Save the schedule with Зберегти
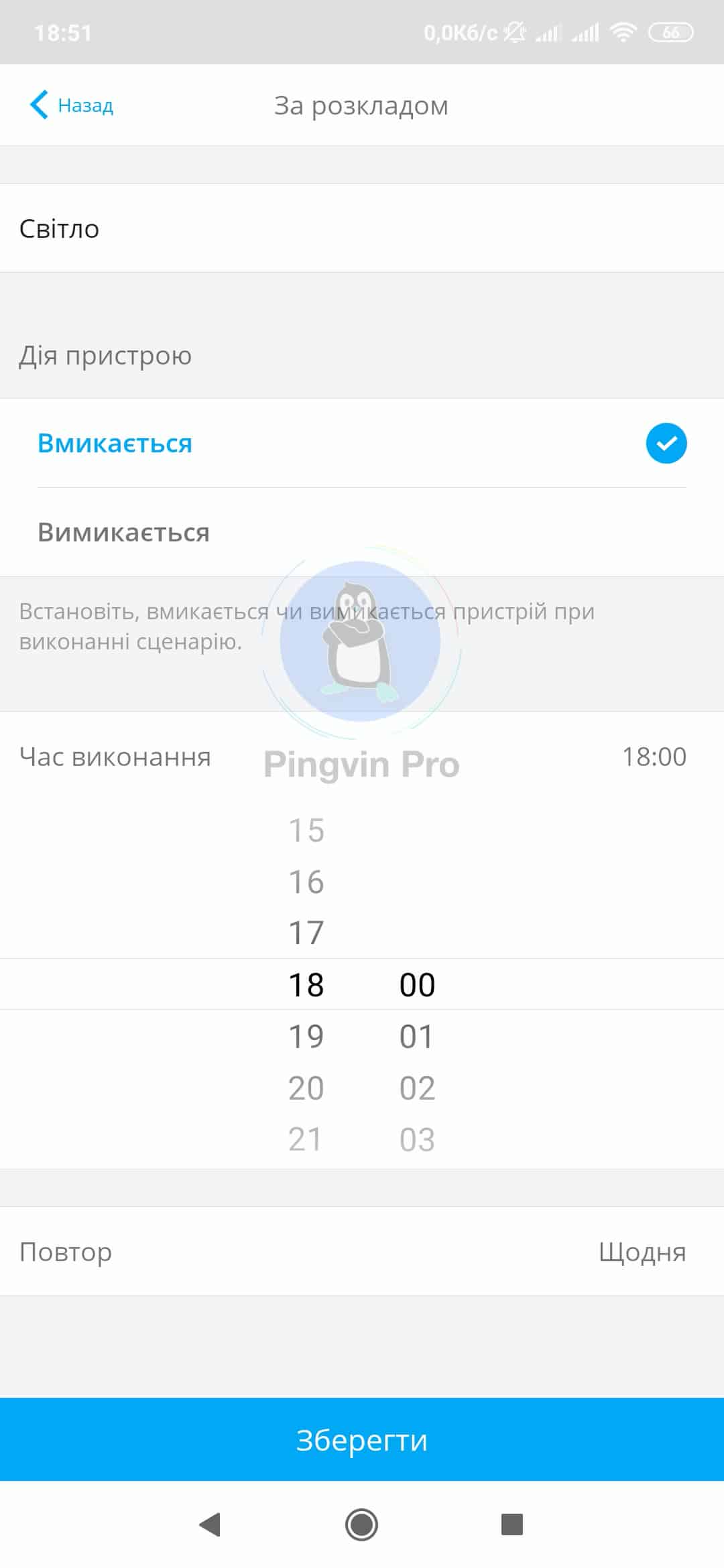 point(362,1439)
